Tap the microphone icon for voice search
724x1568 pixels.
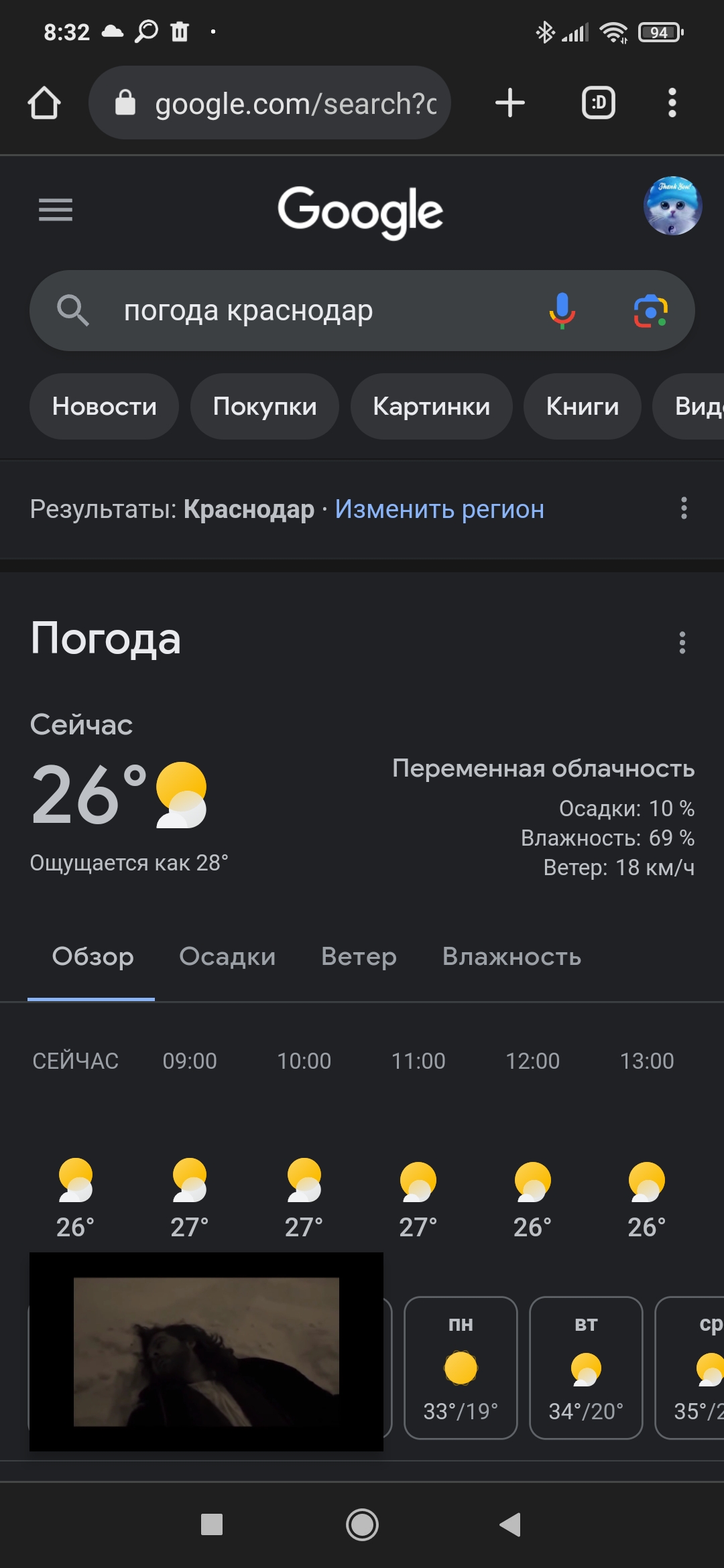click(562, 310)
